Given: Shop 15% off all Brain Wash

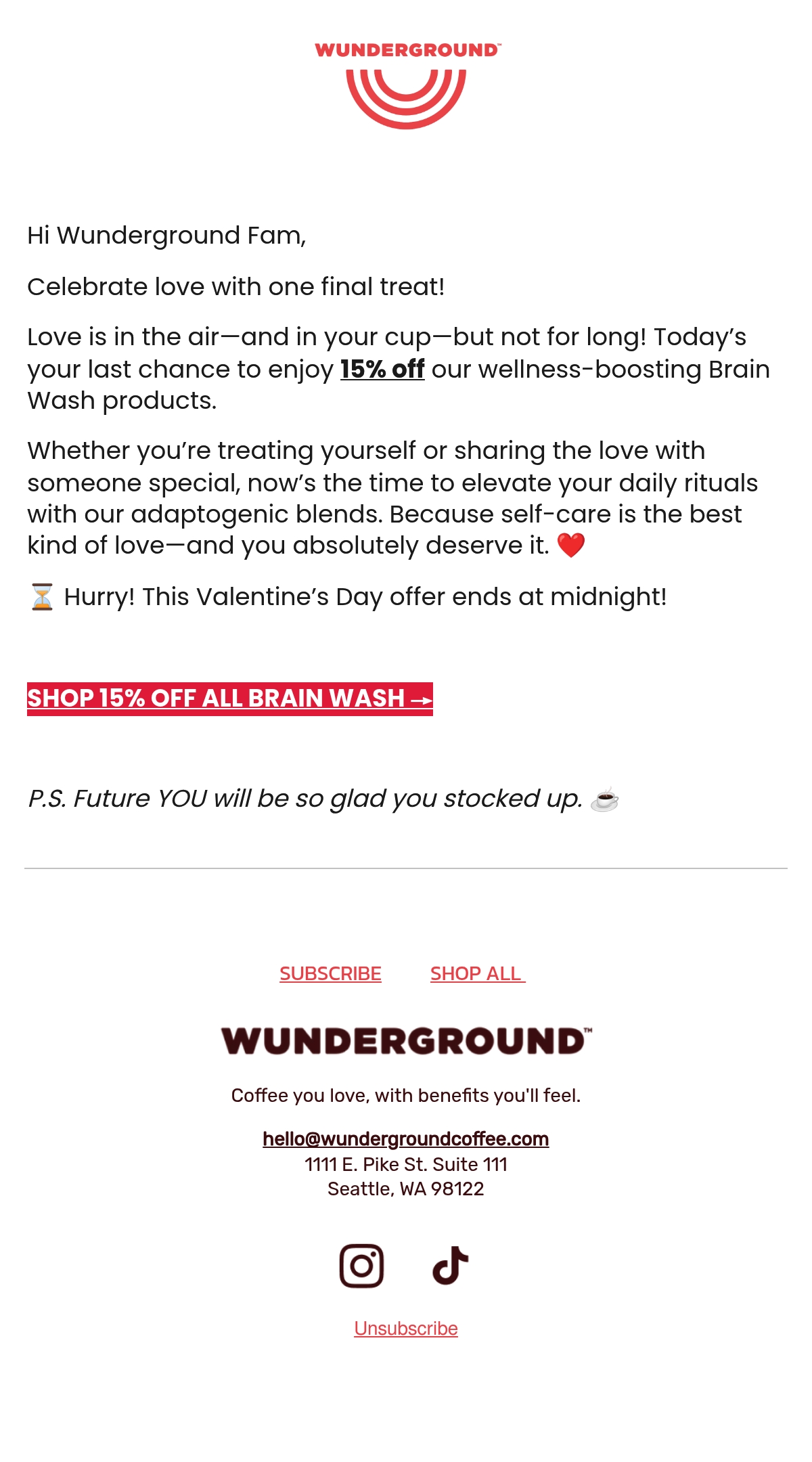Looking at the screenshot, I should click(230, 699).
